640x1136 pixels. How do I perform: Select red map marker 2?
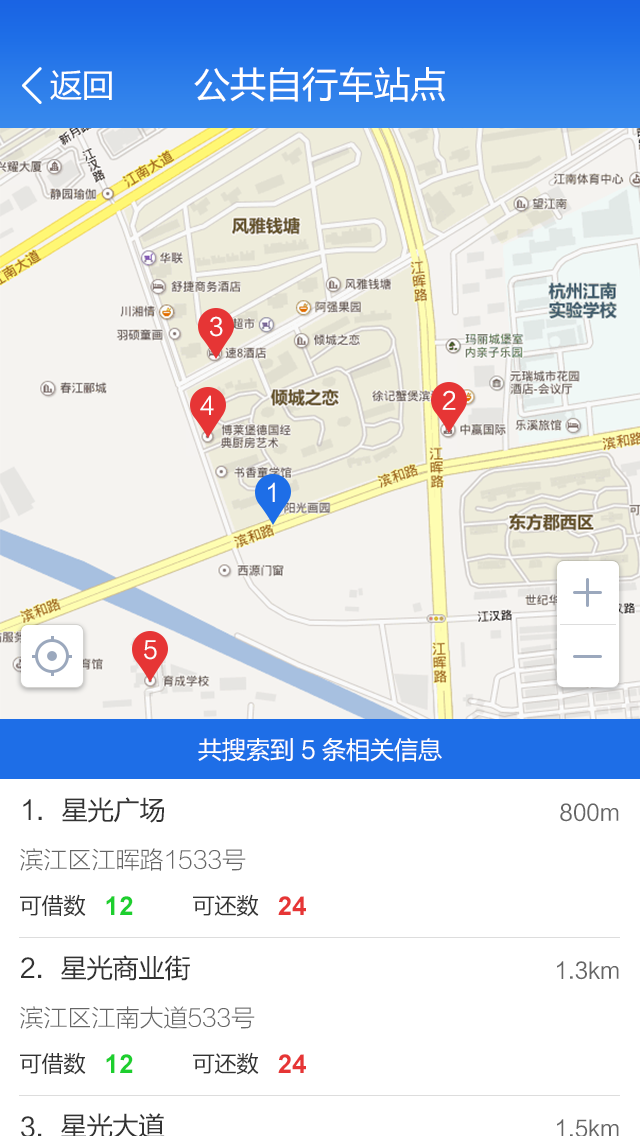click(449, 404)
